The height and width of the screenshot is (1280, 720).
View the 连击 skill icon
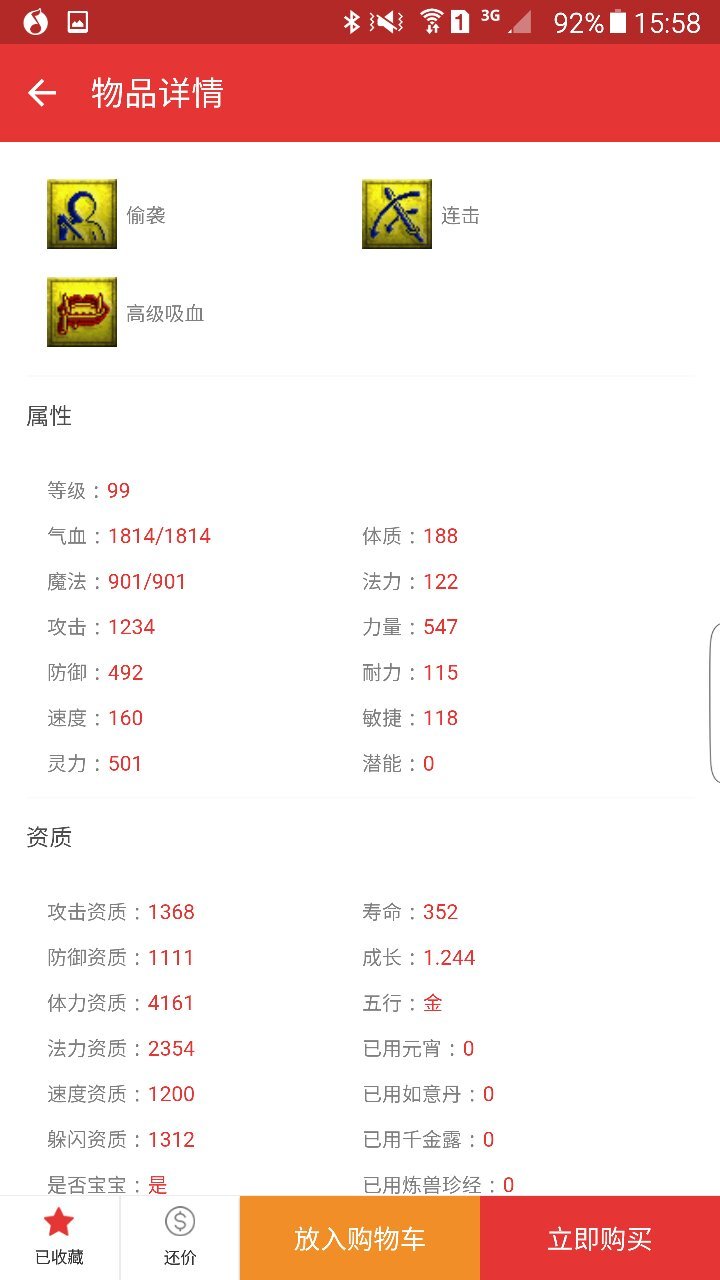click(397, 214)
